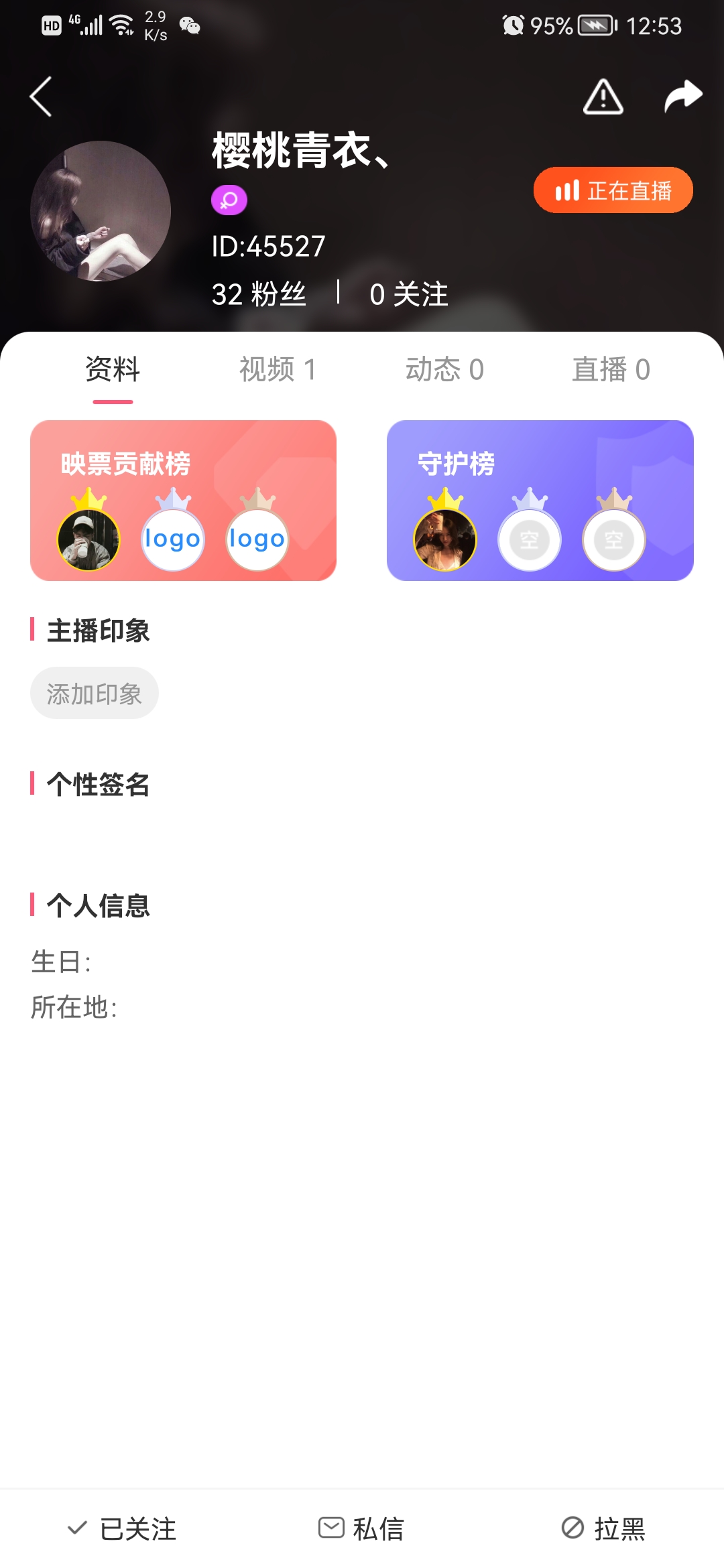Tap 添加印象 to add an impression

pyautogui.click(x=95, y=693)
